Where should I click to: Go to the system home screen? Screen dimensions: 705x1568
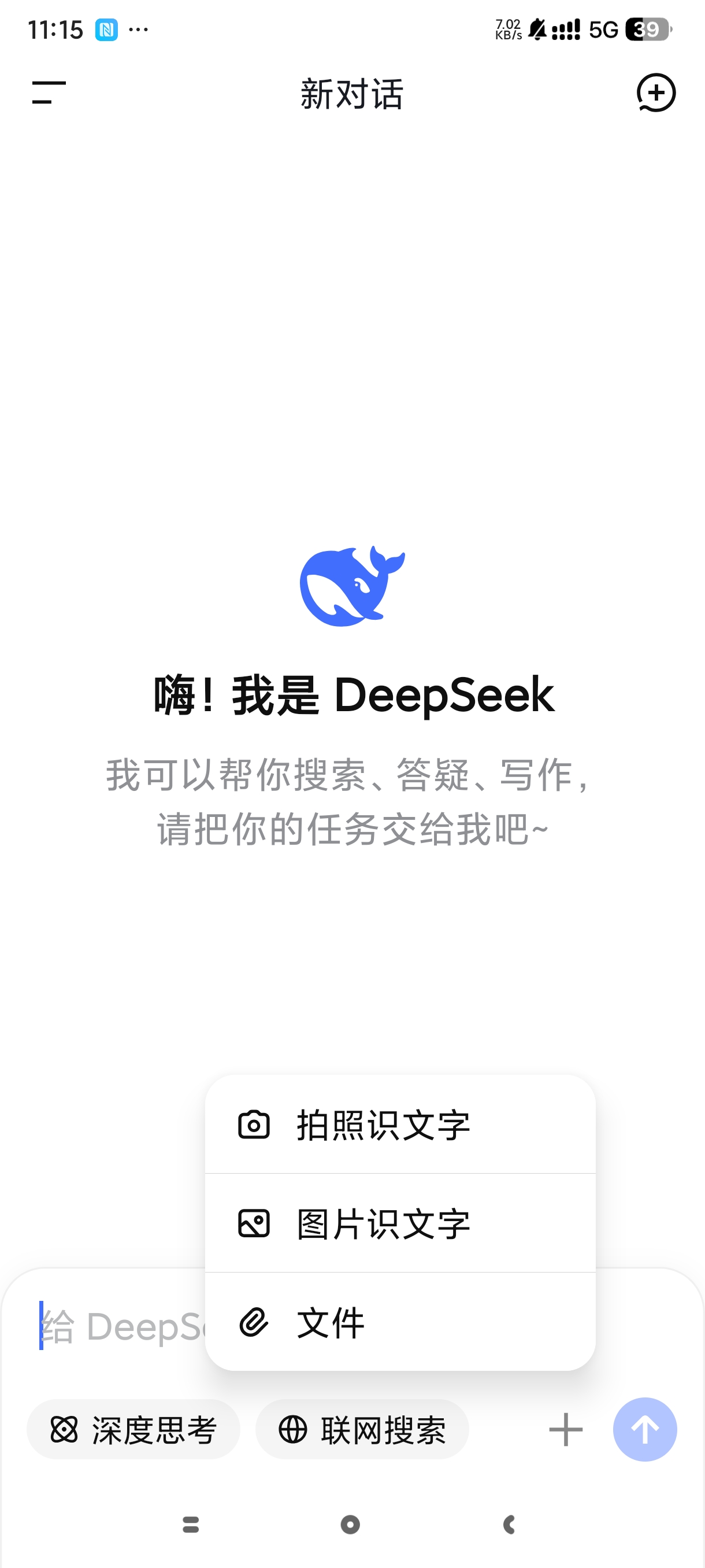click(x=350, y=1524)
